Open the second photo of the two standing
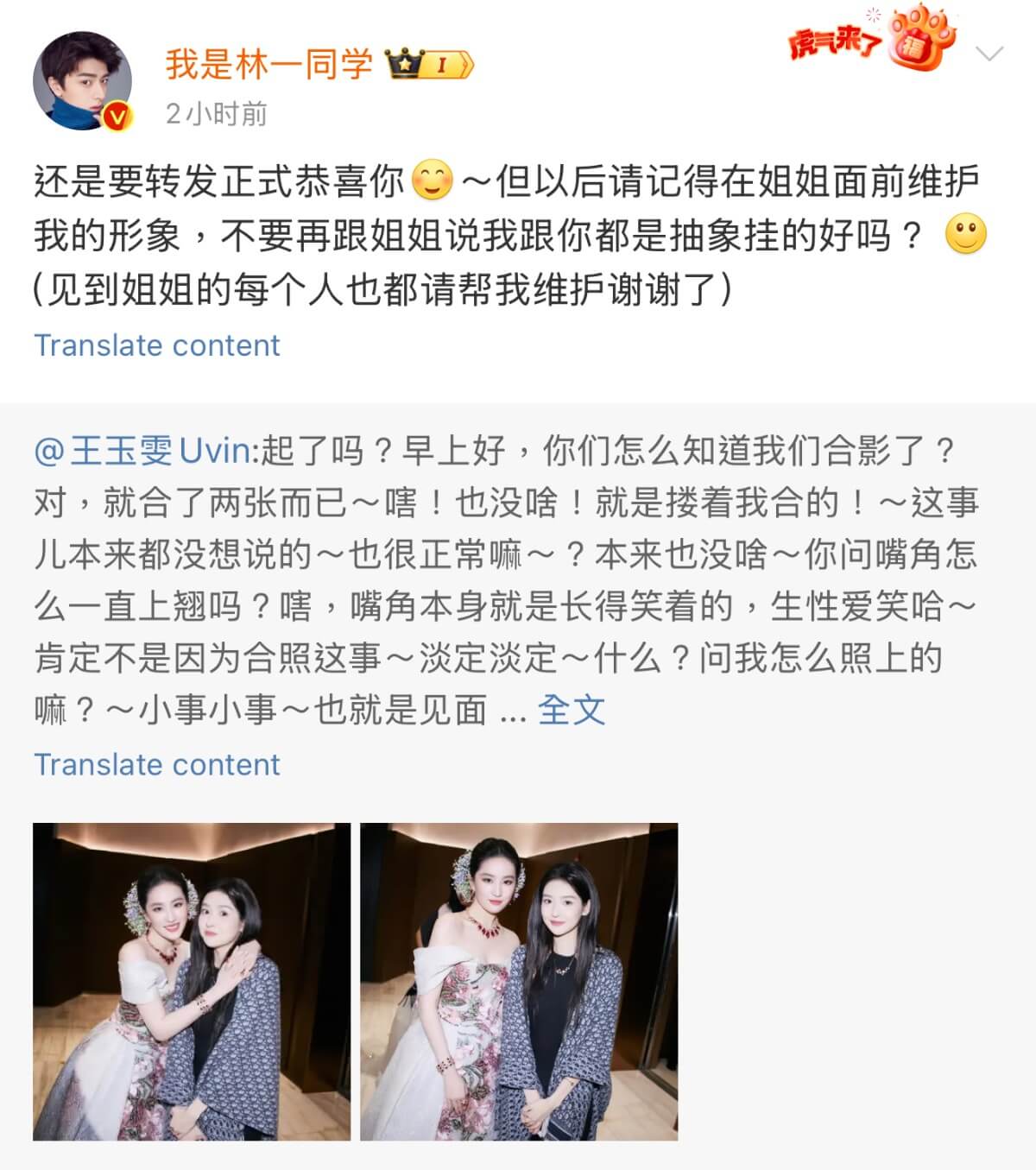 (519, 982)
